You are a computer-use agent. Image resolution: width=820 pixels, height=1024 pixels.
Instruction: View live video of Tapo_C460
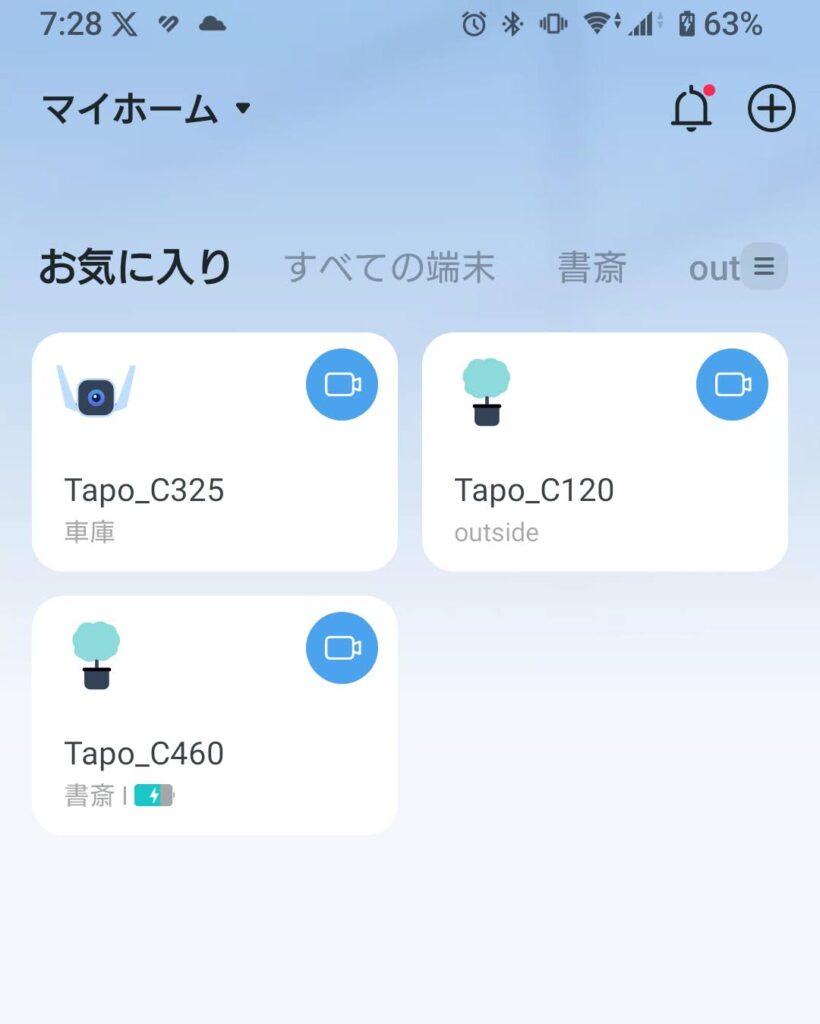(x=342, y=648)
